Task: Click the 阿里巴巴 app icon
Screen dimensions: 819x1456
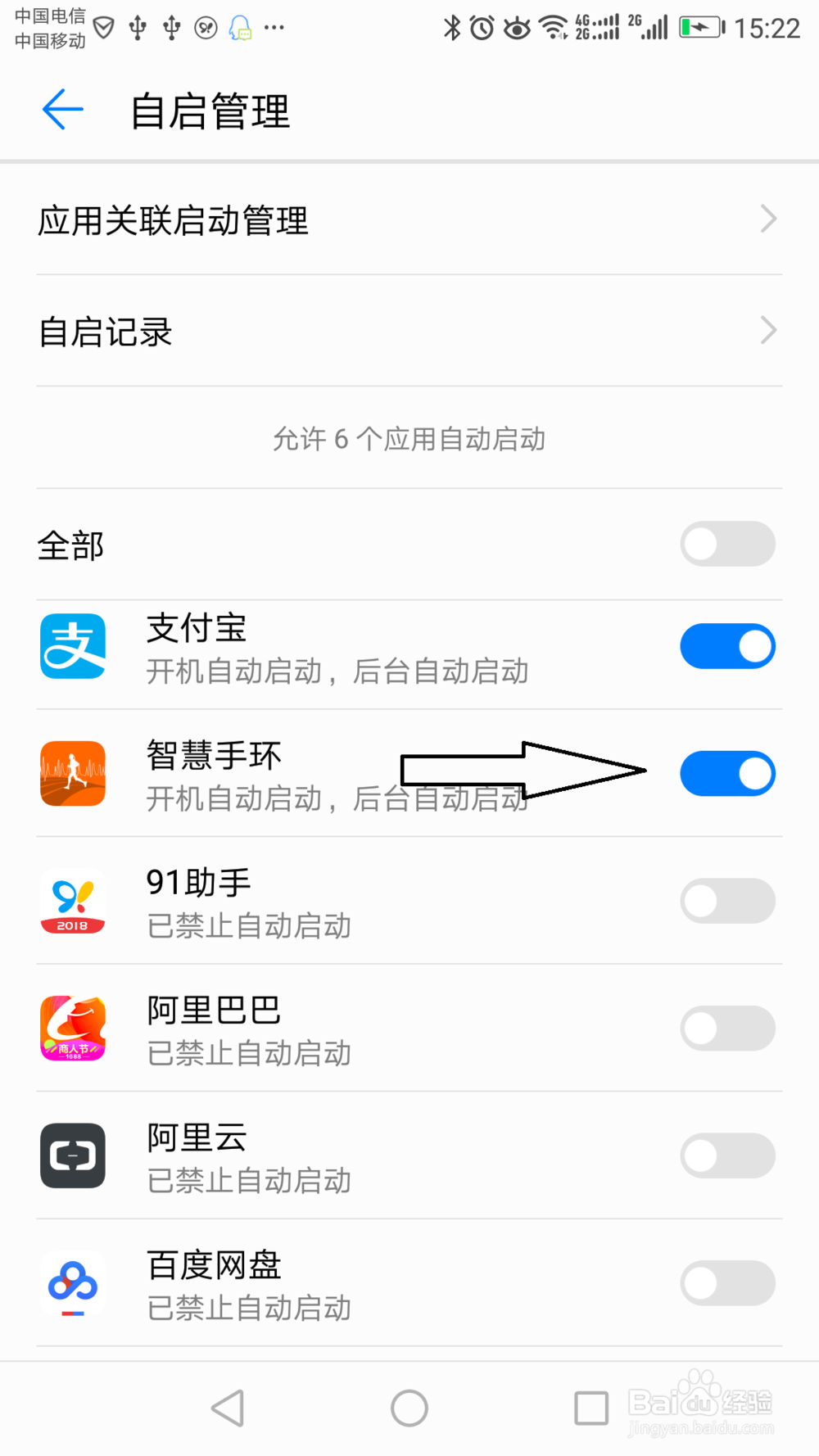Action: pos(72,1029)
